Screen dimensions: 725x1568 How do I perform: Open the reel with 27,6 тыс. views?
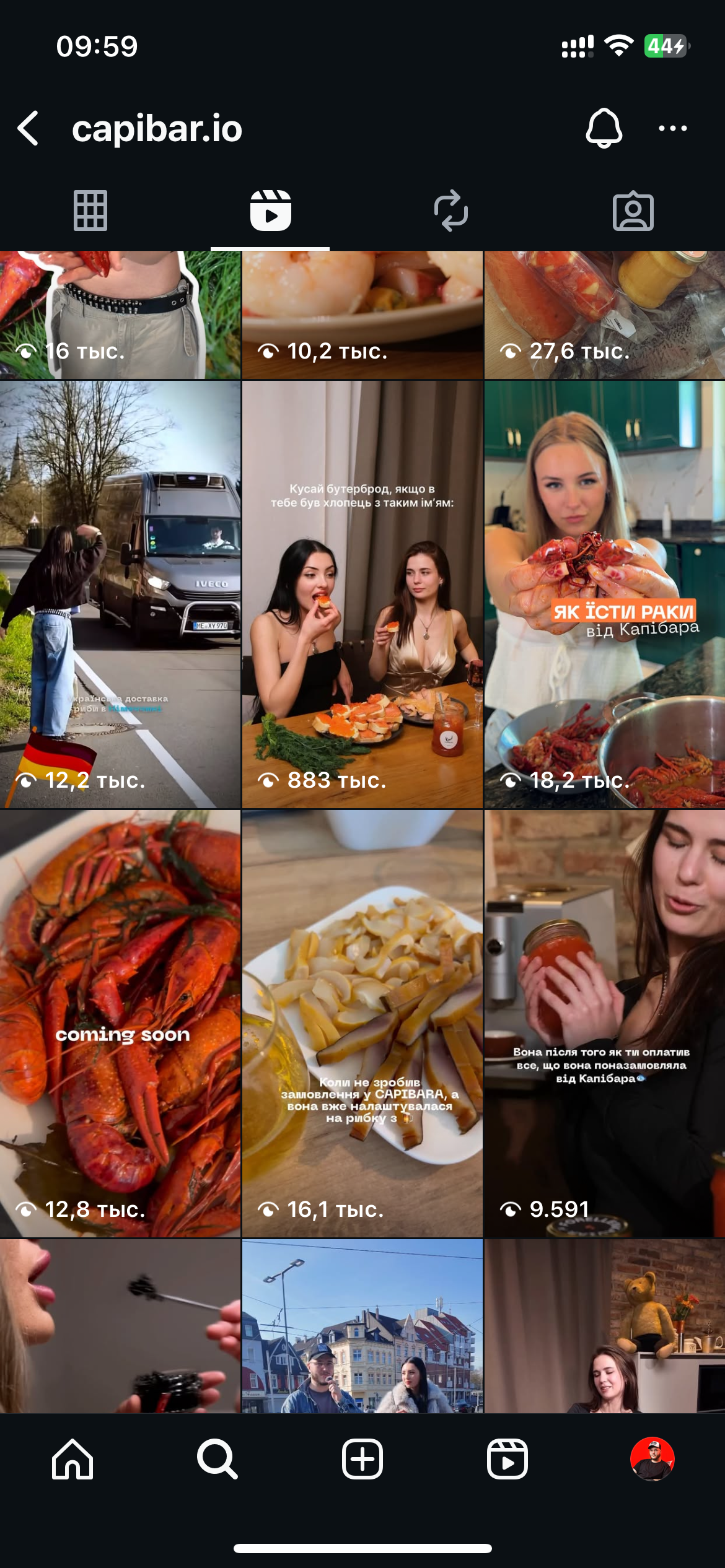click(x=604, y=315)
